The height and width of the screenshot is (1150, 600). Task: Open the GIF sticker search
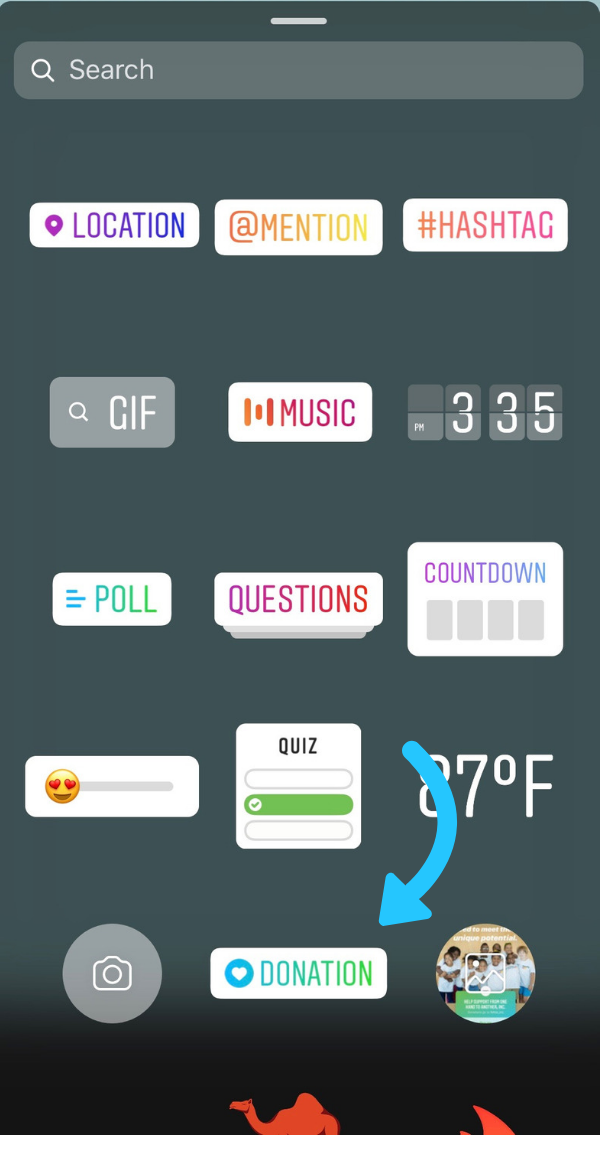click(112, 412)
